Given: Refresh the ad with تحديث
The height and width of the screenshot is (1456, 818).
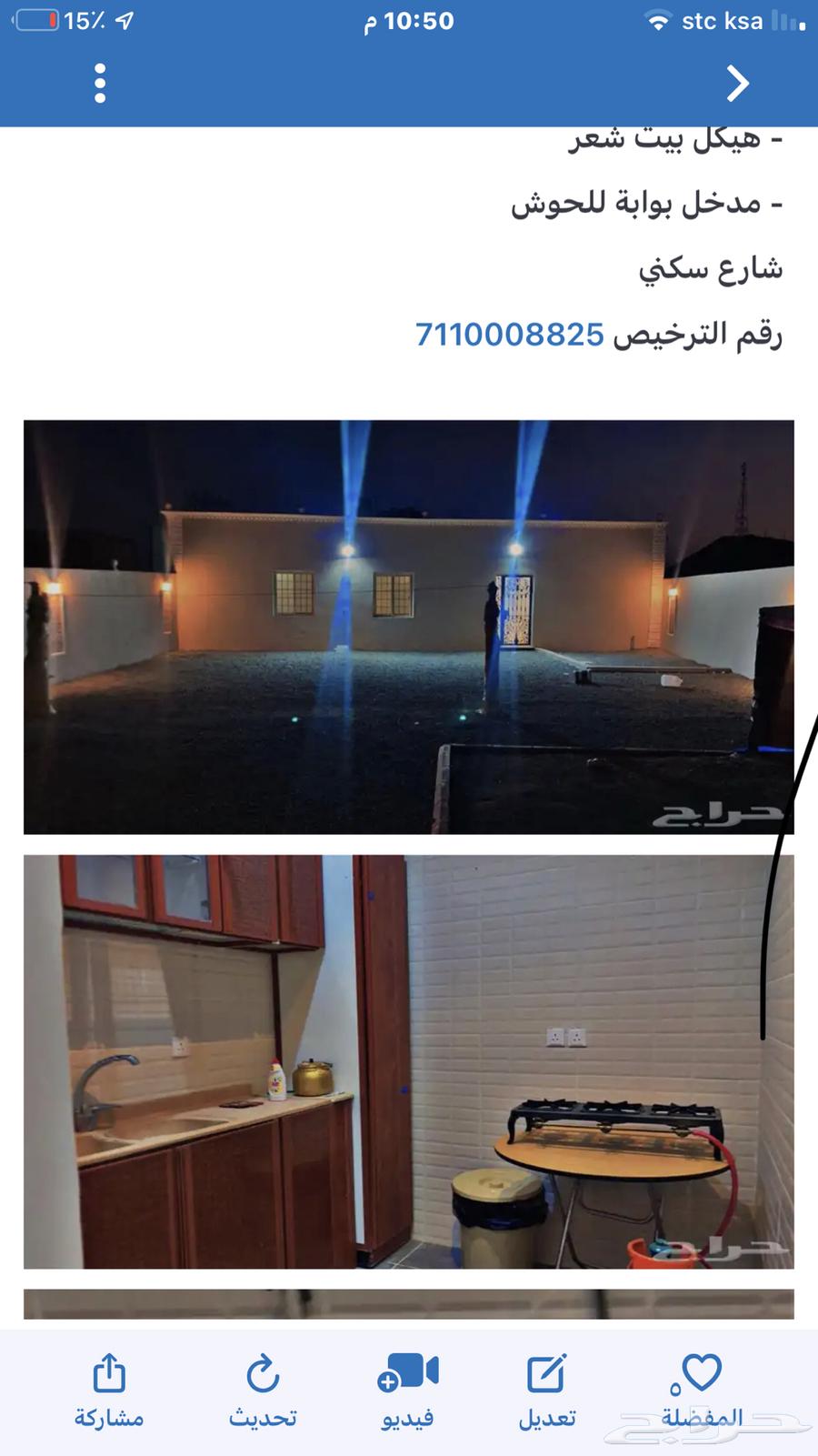Looking at the screenshot, I should pyautogui.click(x=263, y=1391).
